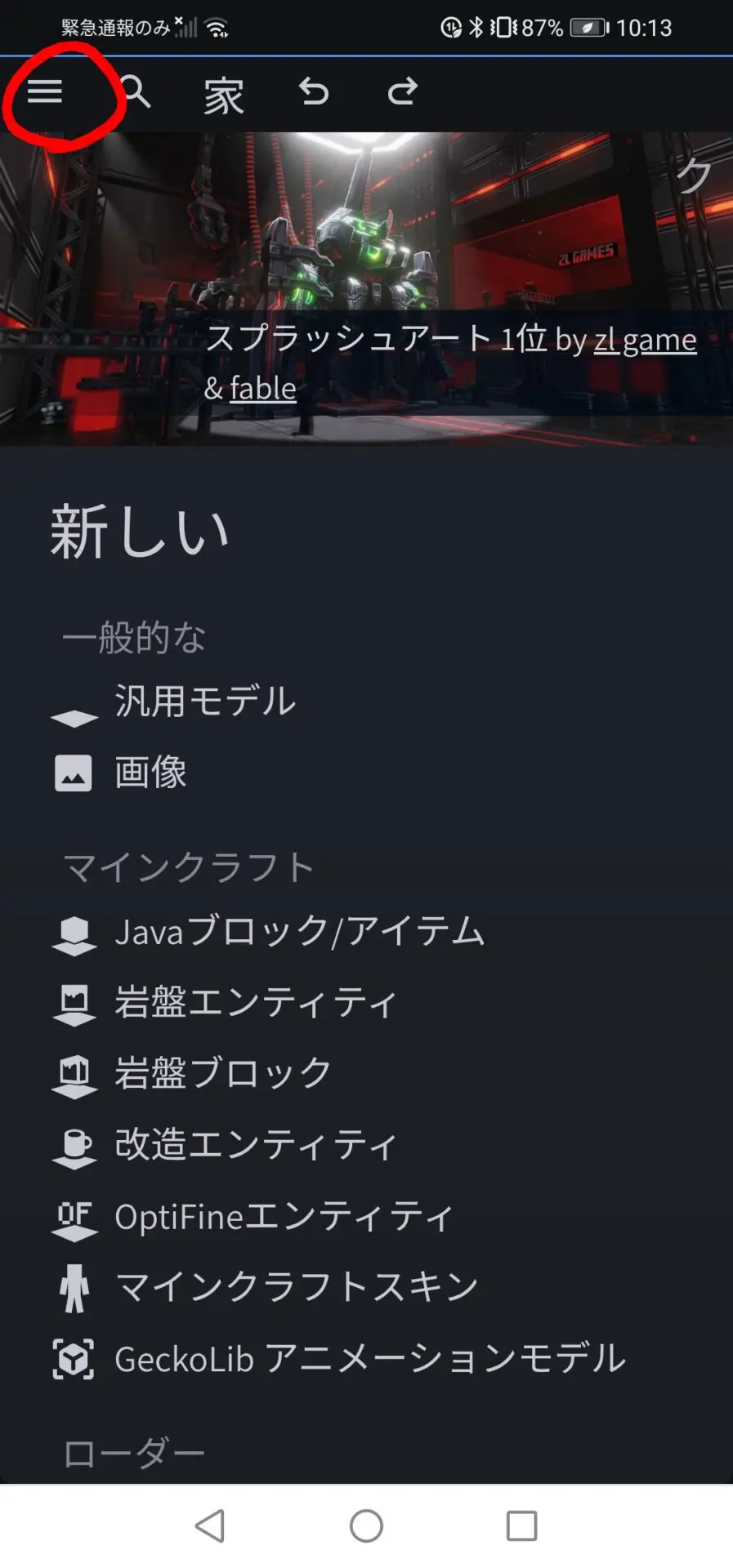Select 岩盤エンティティ format
The width and height of the screenshot is (733, 1568).
coord(255,1003)
